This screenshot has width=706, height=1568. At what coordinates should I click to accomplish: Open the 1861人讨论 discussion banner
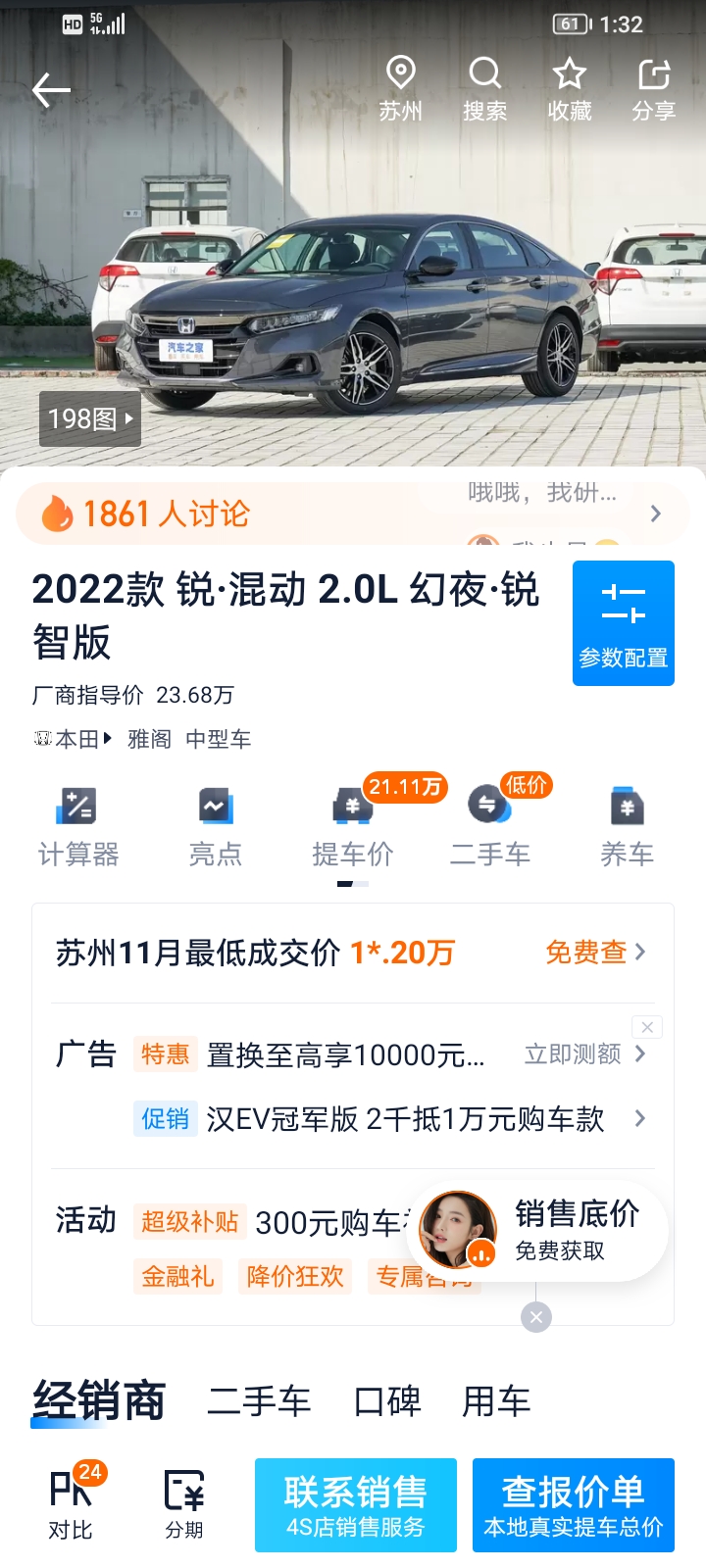(x=353, y=513)
